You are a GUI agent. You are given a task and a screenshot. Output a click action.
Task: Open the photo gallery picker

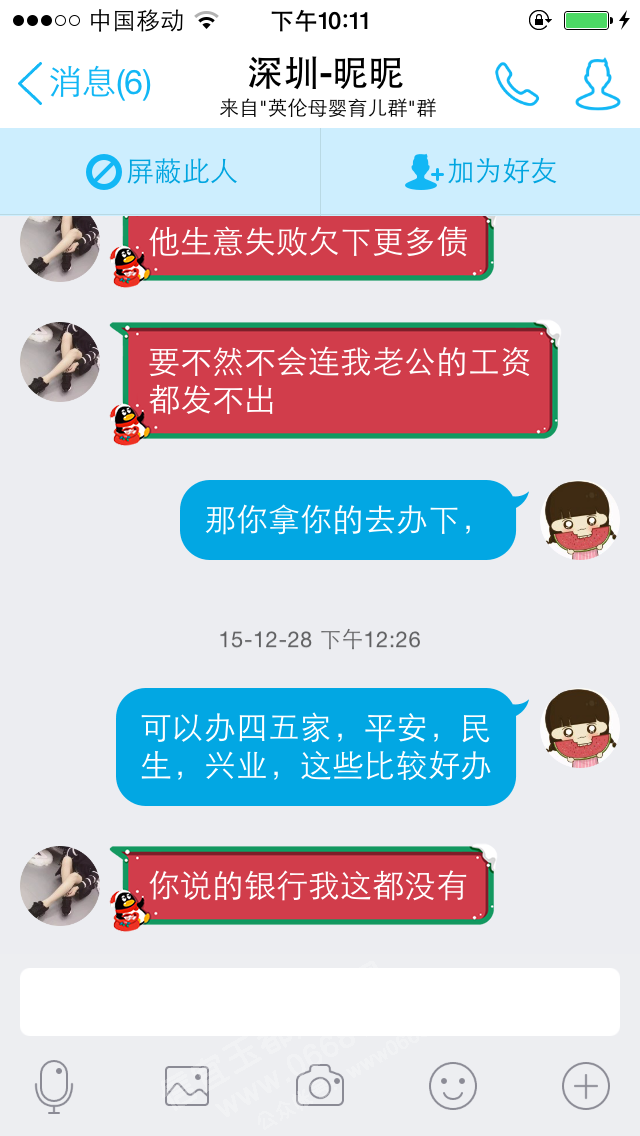click(187, 1086)
